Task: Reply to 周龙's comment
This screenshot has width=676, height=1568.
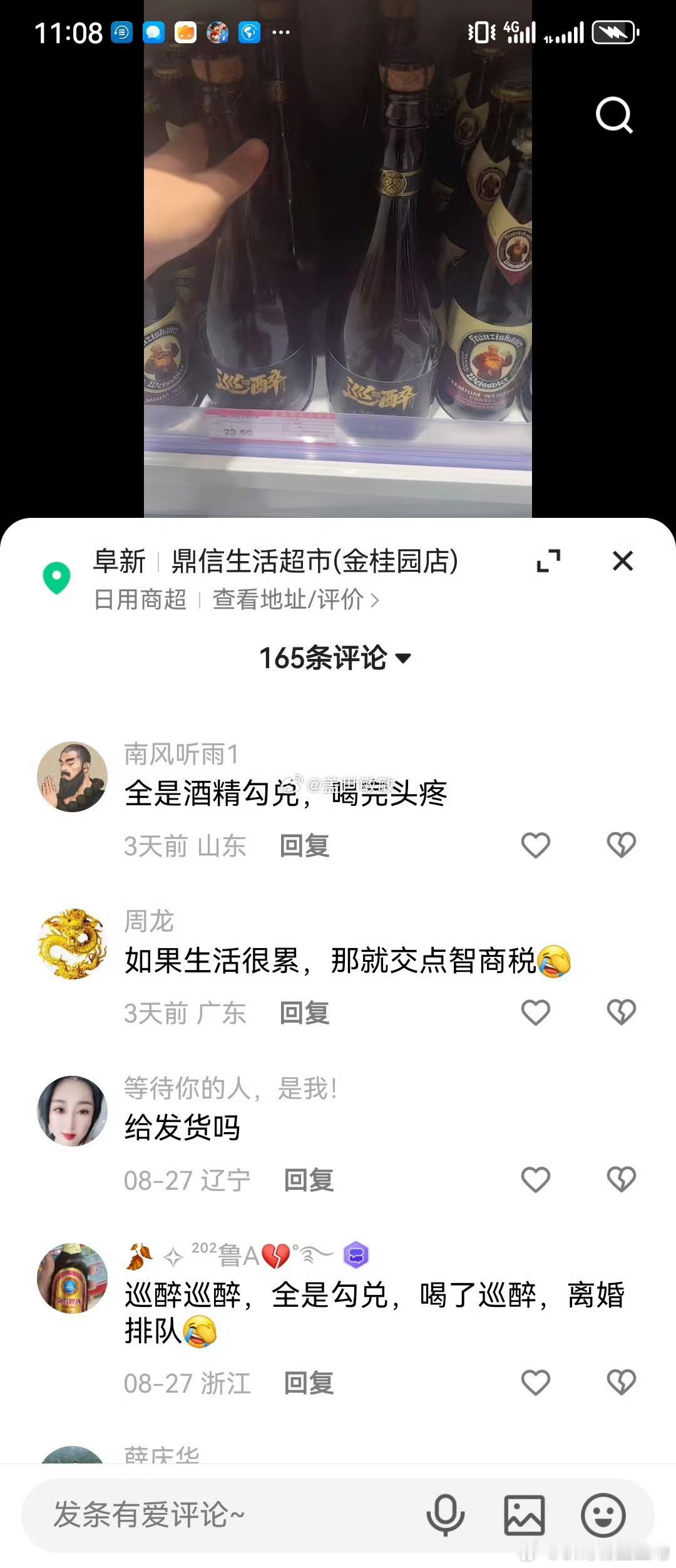Action: point(305,1013)
